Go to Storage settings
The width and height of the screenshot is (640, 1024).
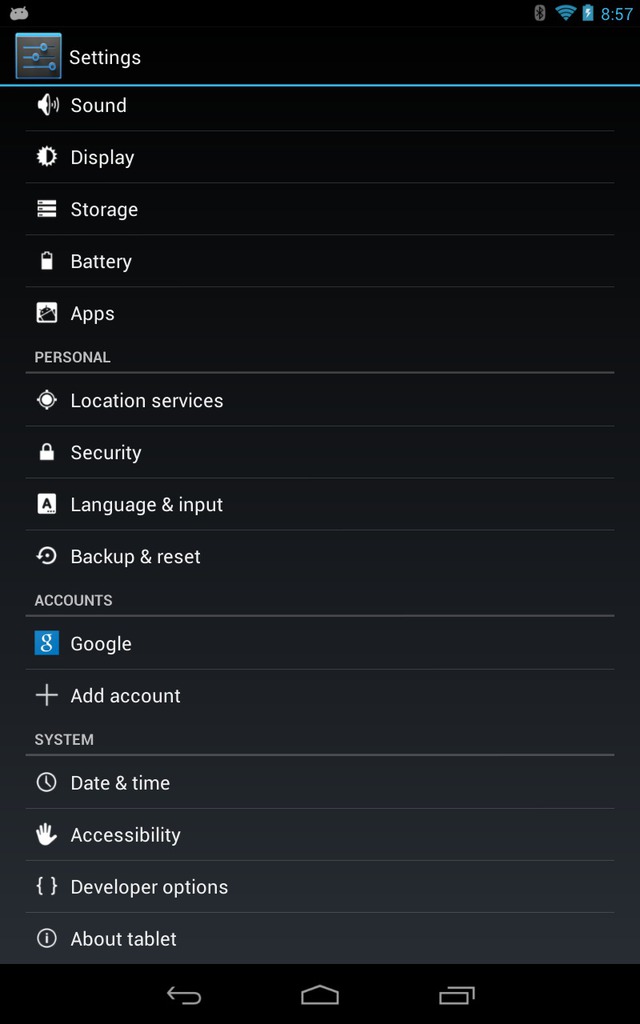coord(320,209)
